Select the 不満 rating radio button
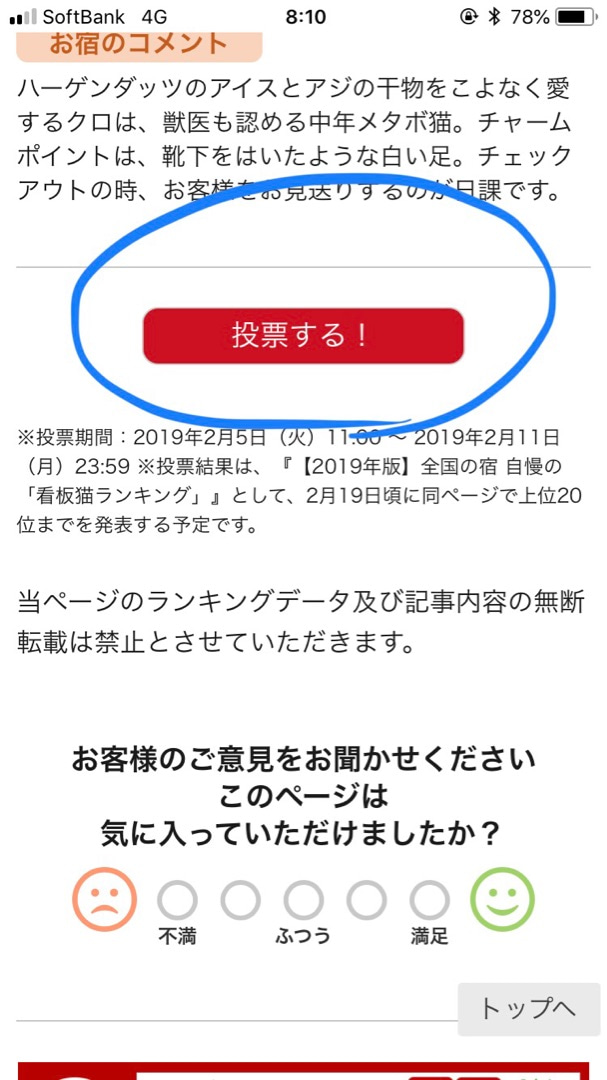Viewport: 607px width, 1080px height. (x=177, y=900)
